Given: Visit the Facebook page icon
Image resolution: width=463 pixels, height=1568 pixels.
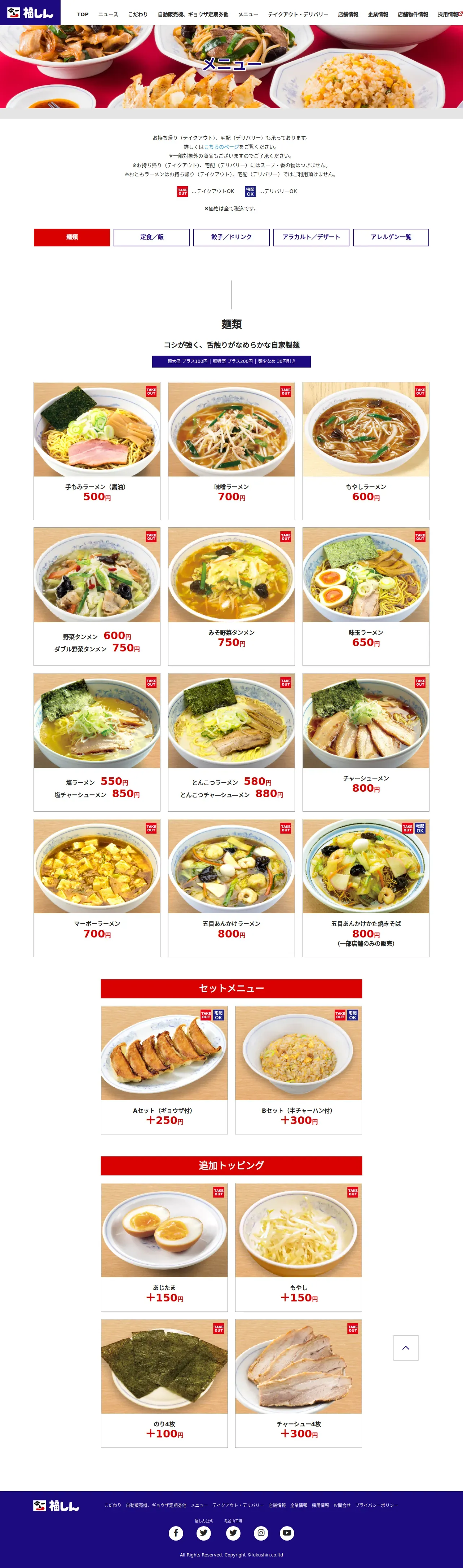Looking at the screenshot, I should pyautogui.click(x=176, y=1533).
